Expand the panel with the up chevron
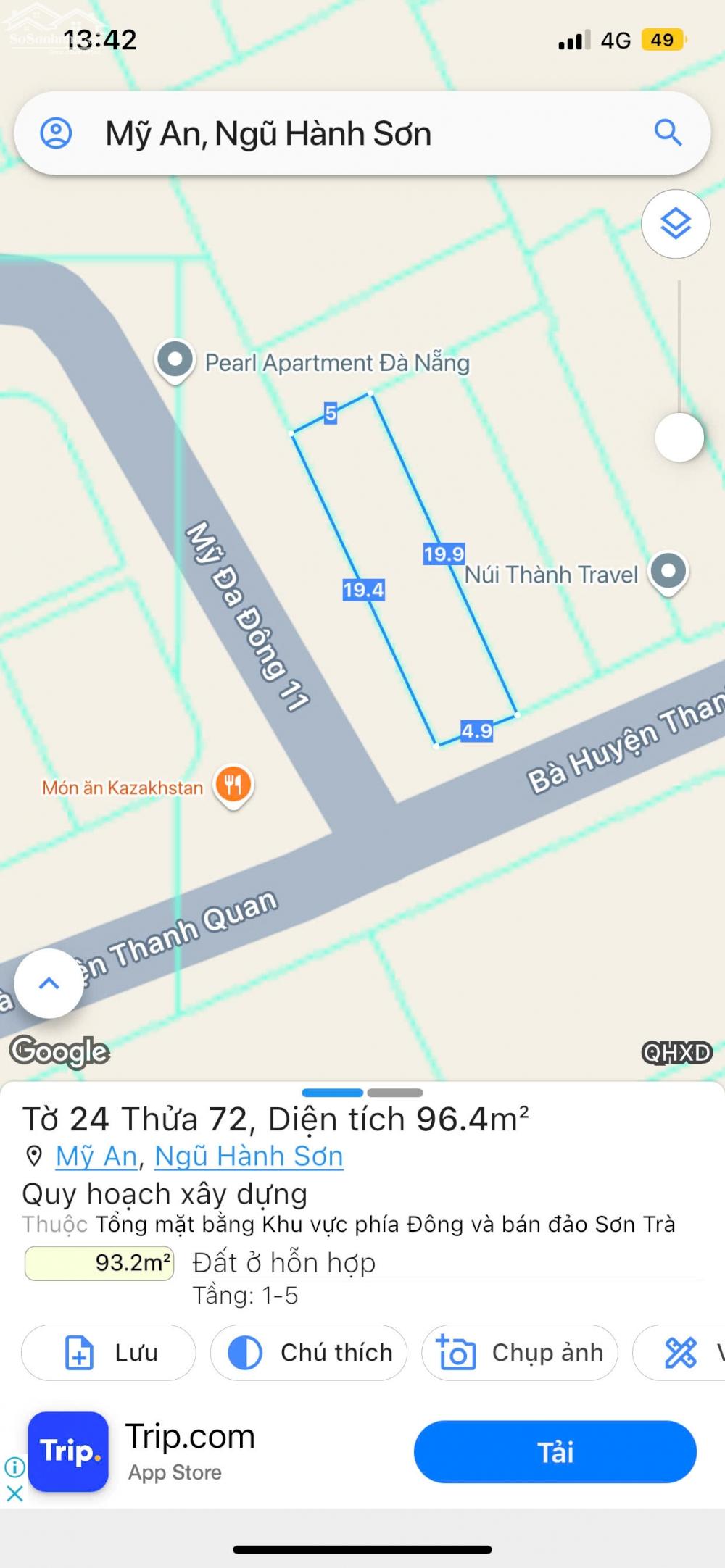Screen dimensions: 725x1568 click(x=49, y=983)
